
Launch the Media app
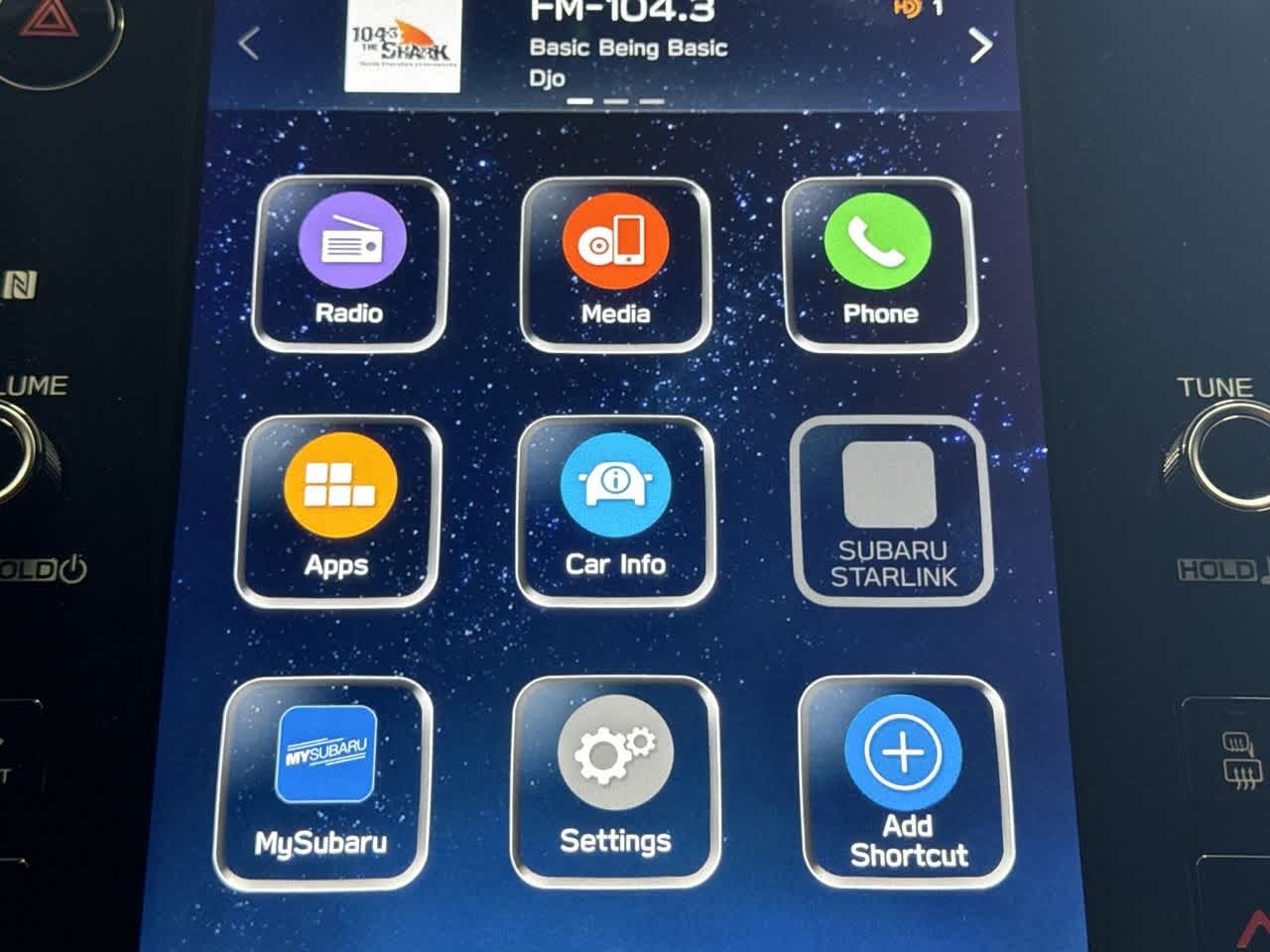point(615,265)
